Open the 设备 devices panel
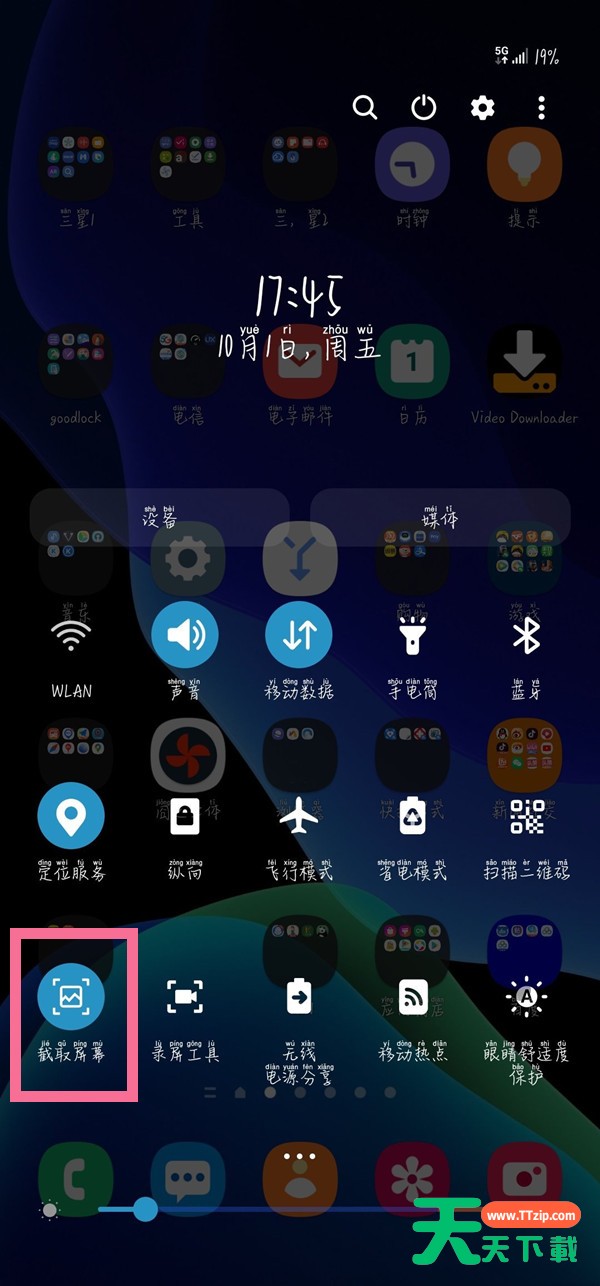Image resolution: width=600 pixels, height=1286 pixels. coord(160,517)
